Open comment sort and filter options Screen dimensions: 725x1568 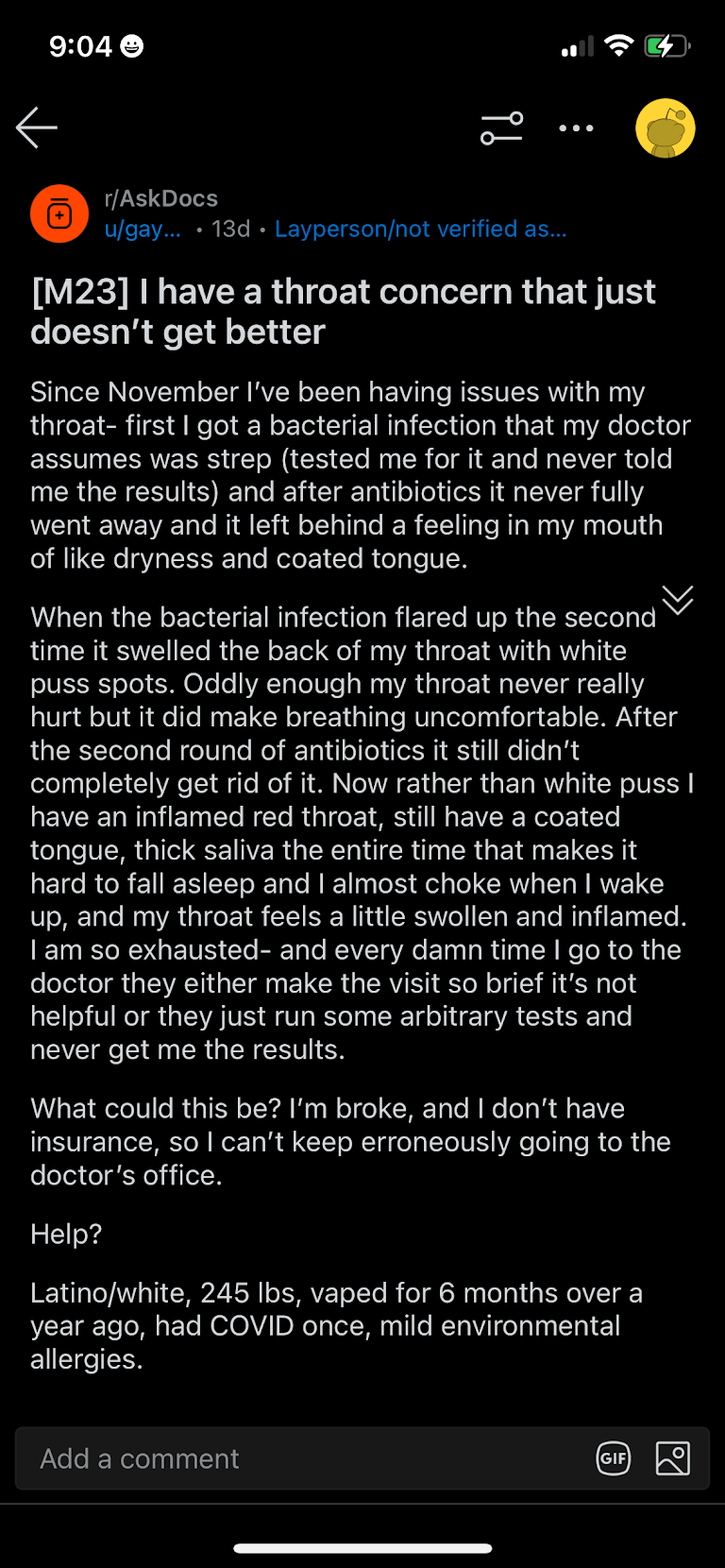point(501,128)
